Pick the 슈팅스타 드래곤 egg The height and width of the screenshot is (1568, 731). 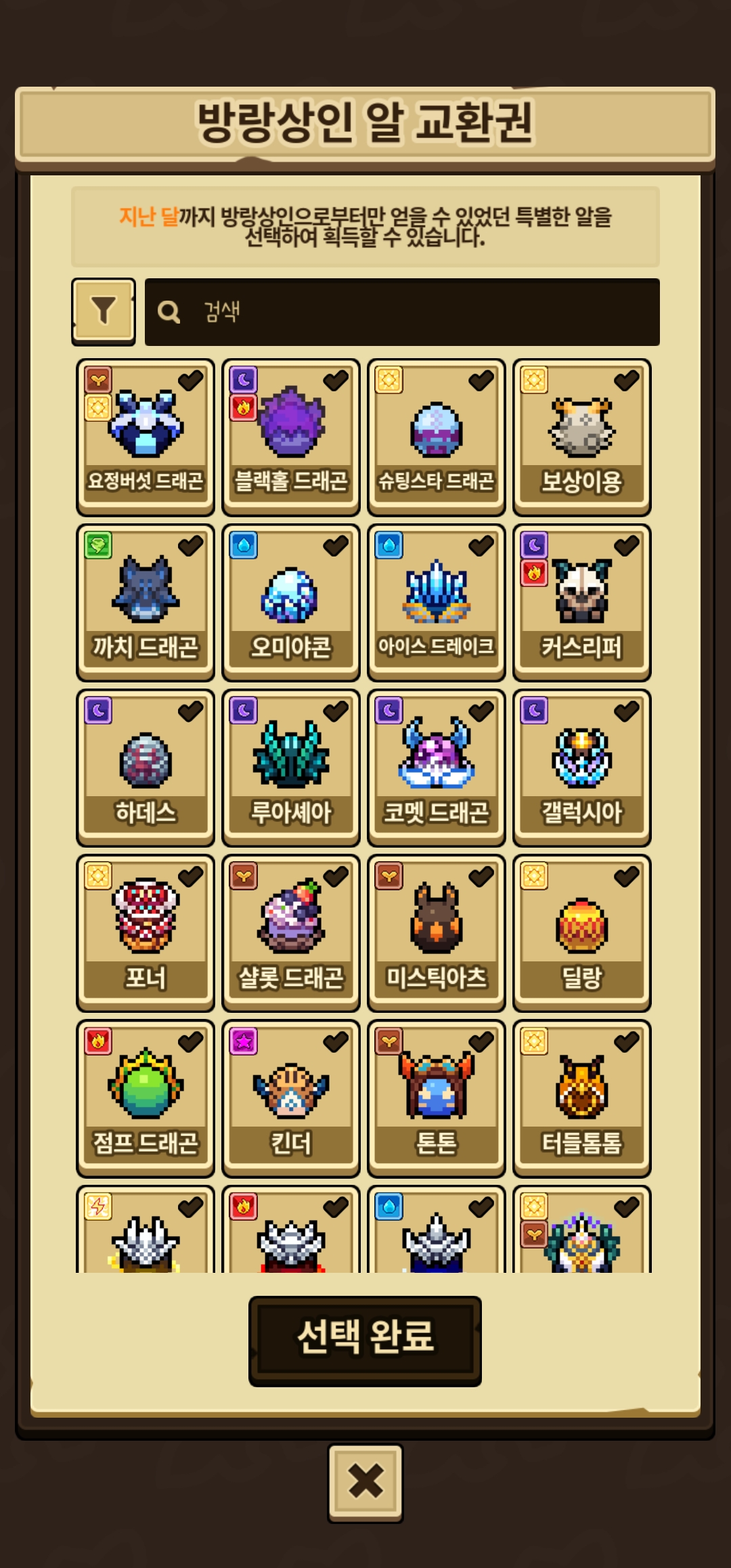click(x=437, y=437)
